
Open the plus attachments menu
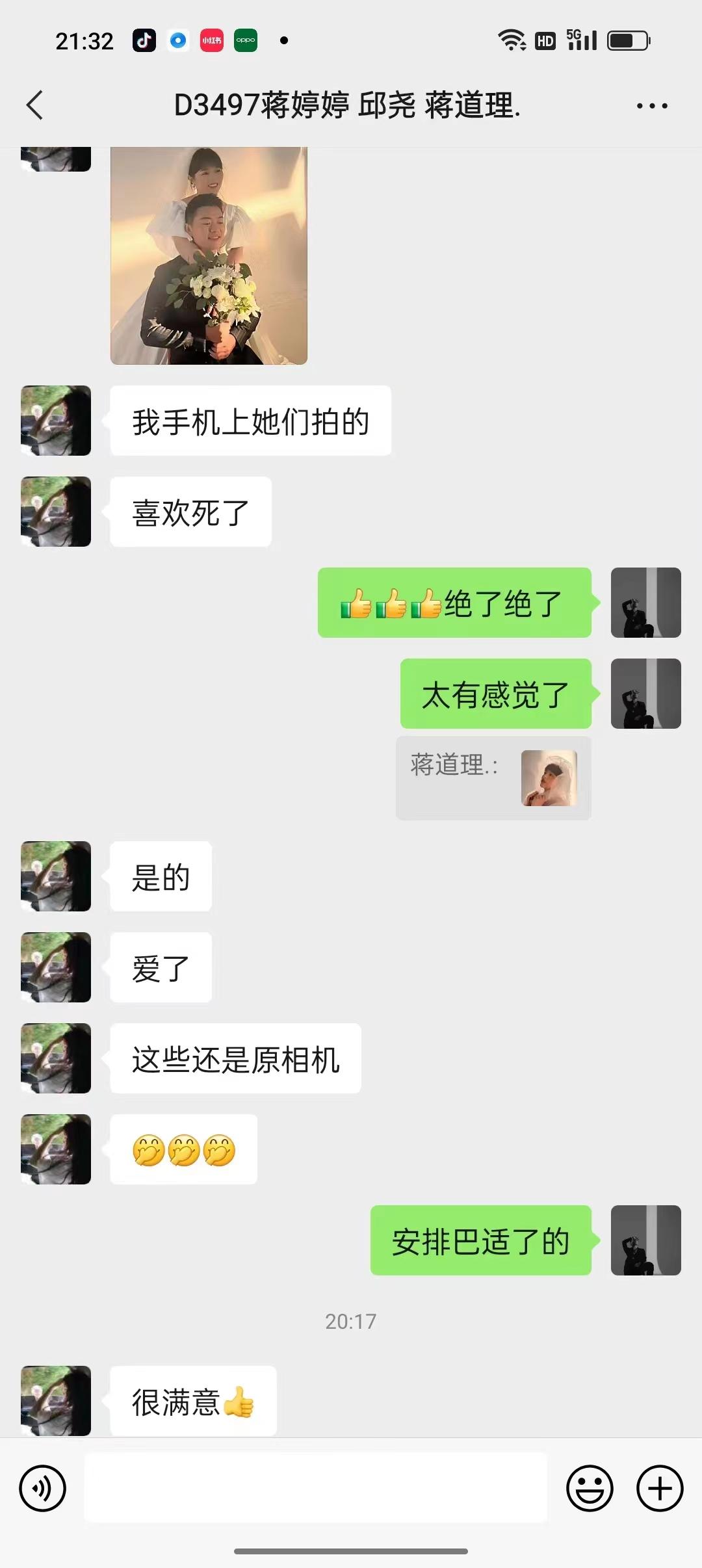660,1488
